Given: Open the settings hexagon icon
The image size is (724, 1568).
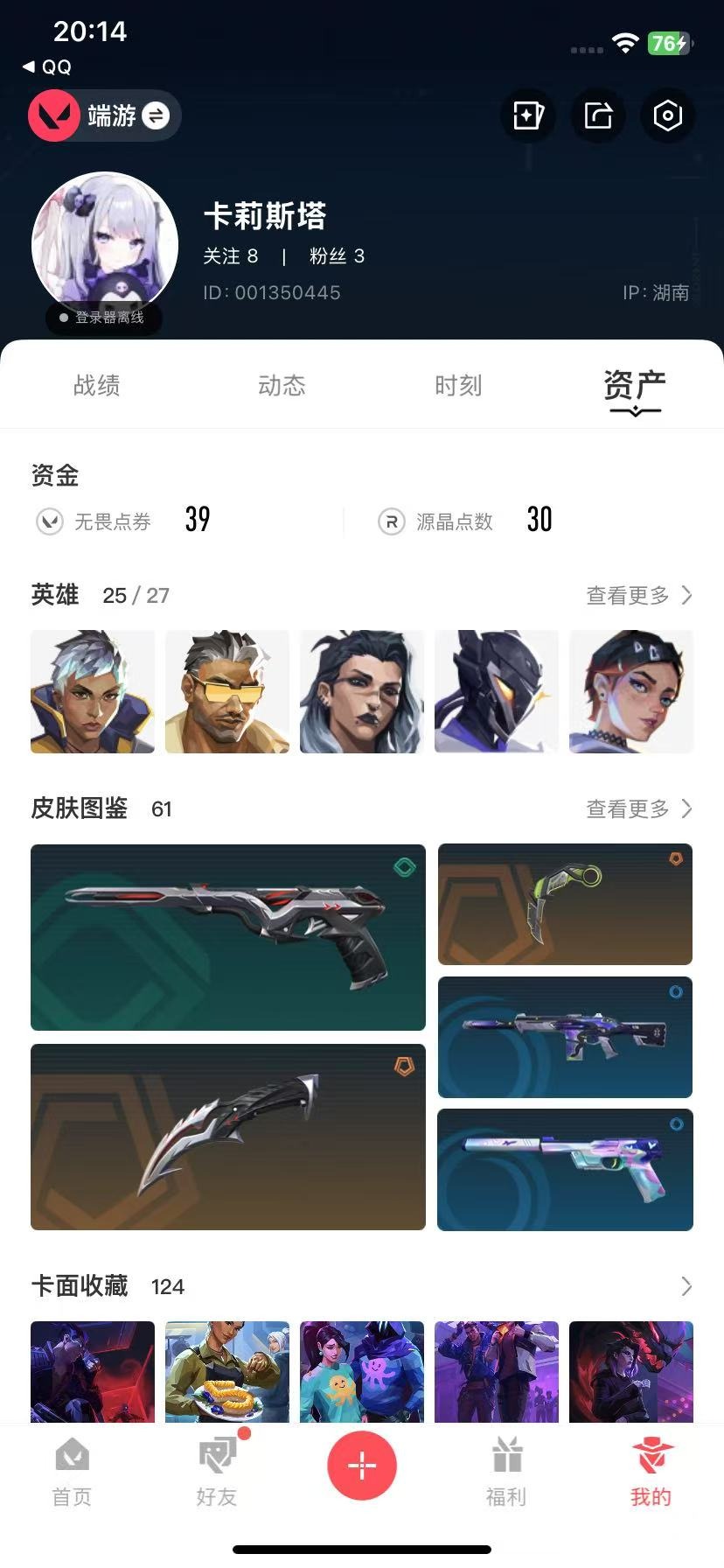Looking at the screenshot, I should click(x=667, y=115).
